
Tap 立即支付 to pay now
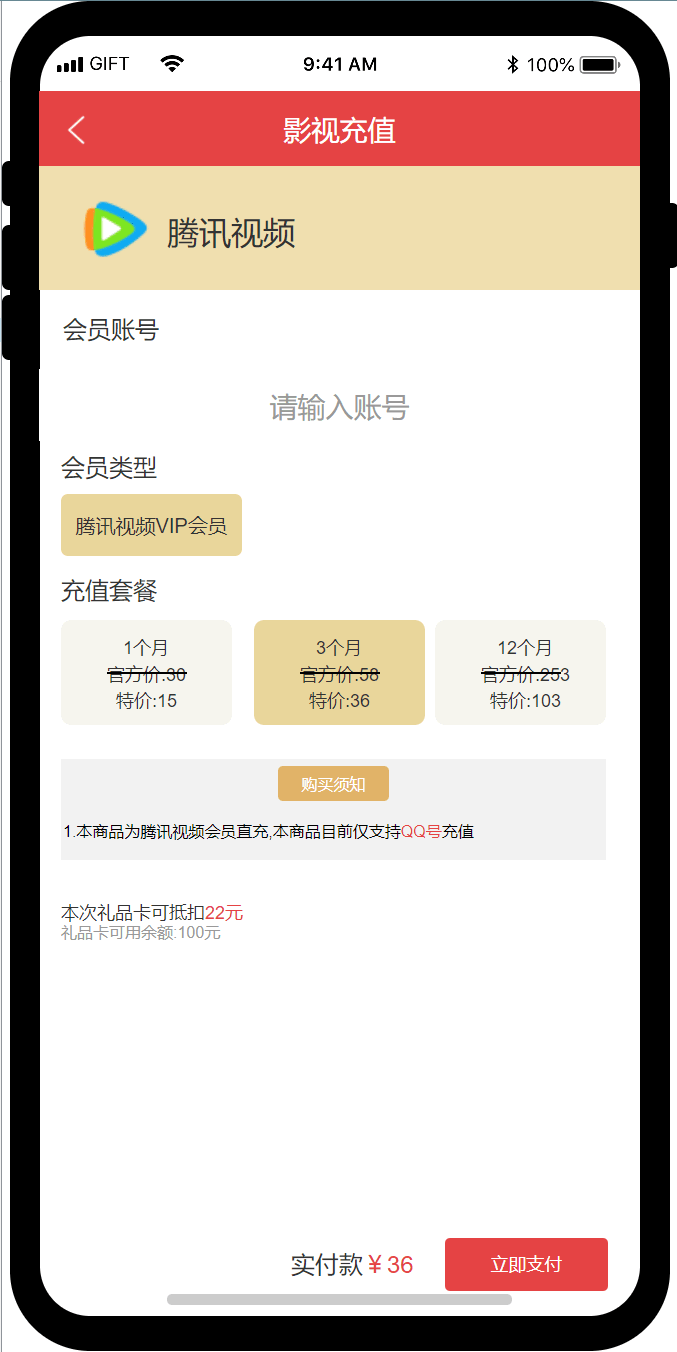click(x=526, y=1264)
